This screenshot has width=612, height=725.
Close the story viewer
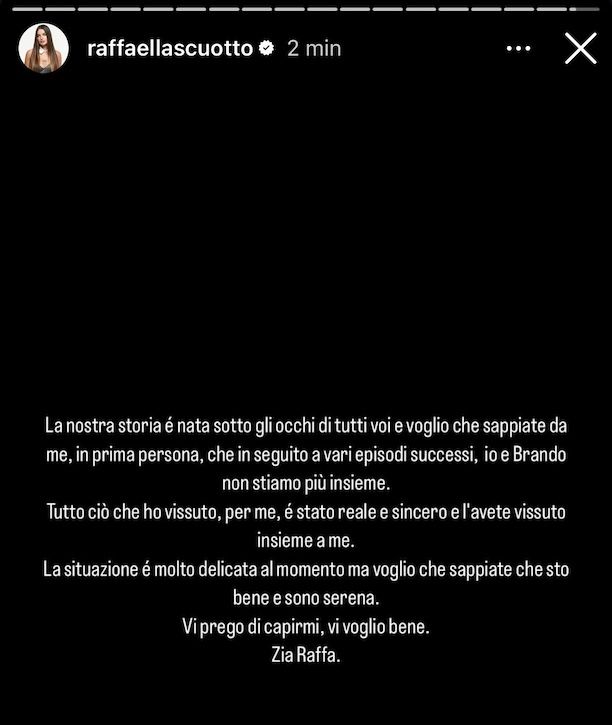click(x=580, y=48)
